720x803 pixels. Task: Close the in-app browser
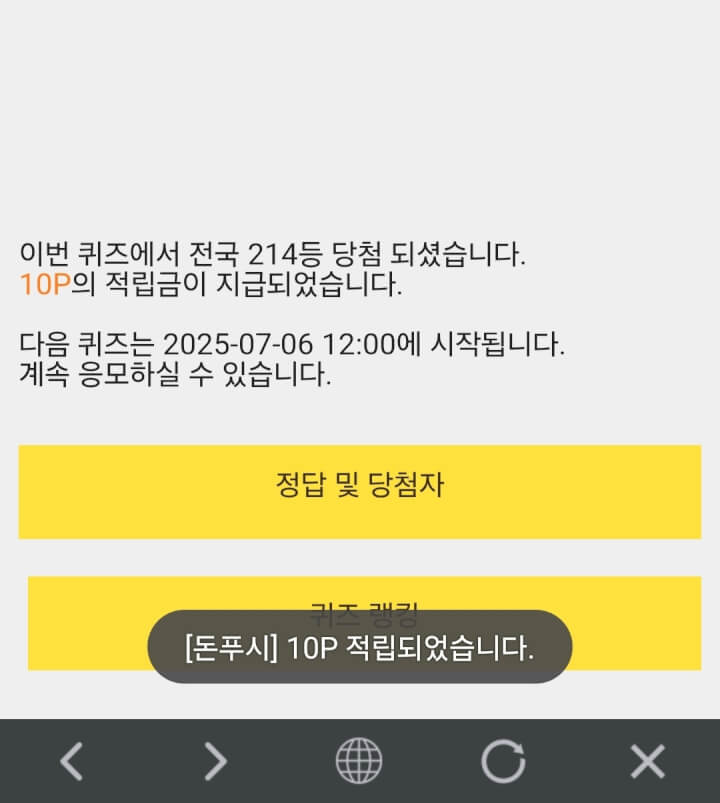click(x=647, y=762)
